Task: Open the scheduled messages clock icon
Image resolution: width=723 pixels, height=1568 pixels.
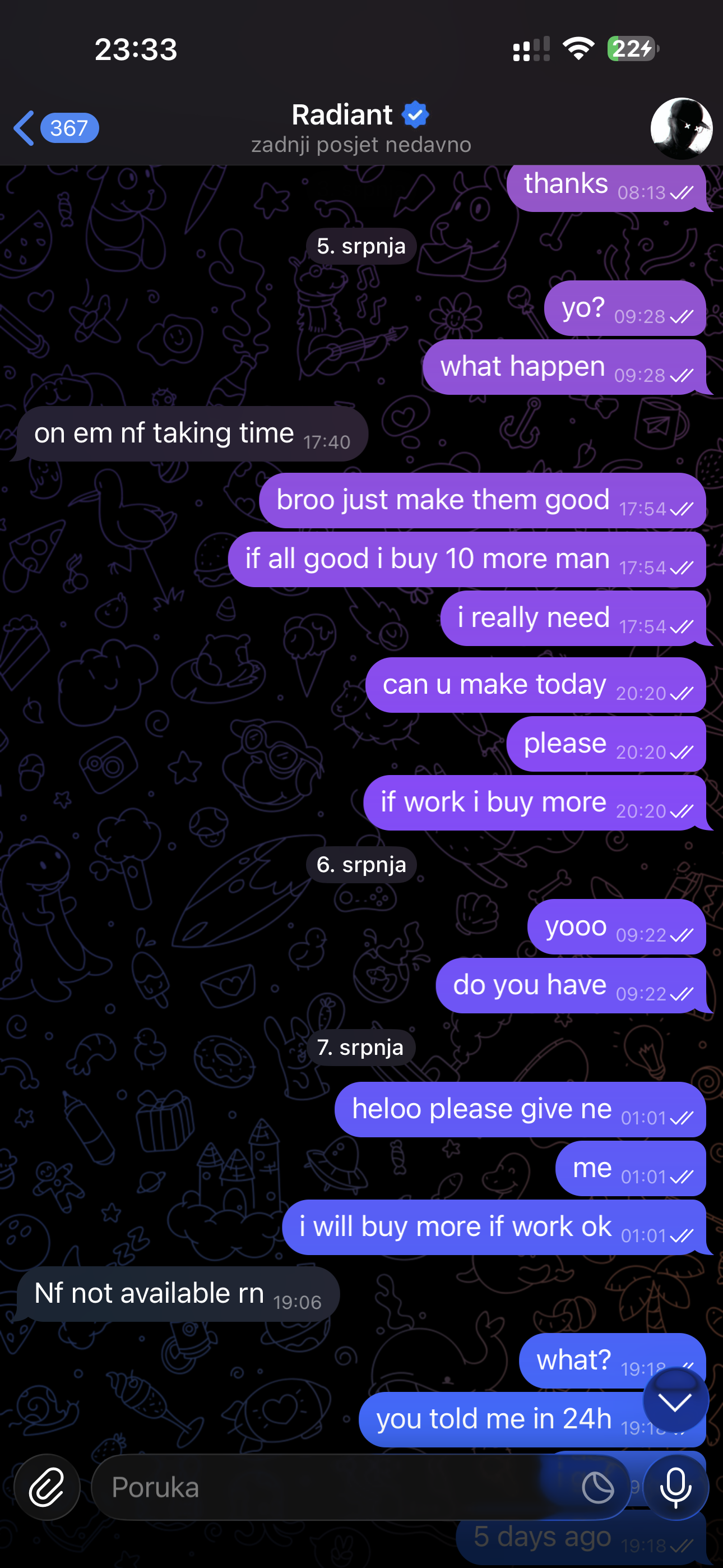Action: 597,1488
